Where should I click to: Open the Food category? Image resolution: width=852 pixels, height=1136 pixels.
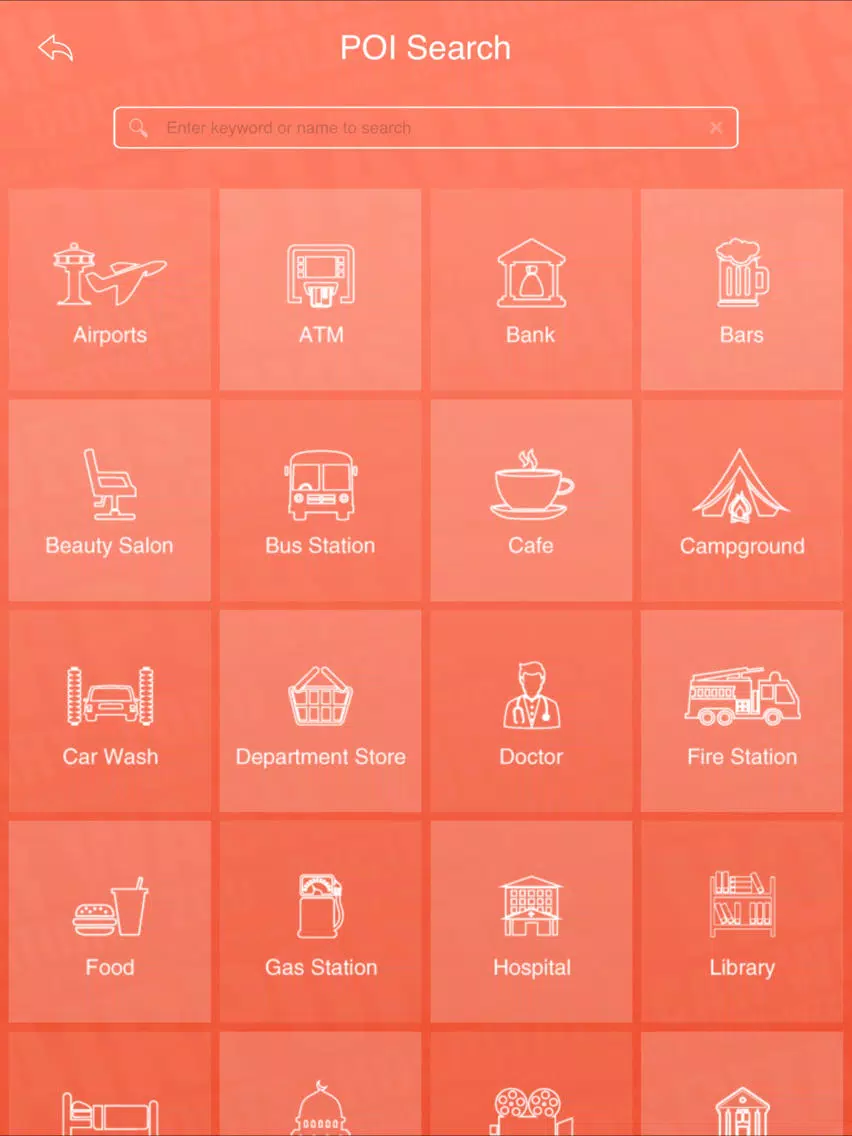(x=110, y=923)
